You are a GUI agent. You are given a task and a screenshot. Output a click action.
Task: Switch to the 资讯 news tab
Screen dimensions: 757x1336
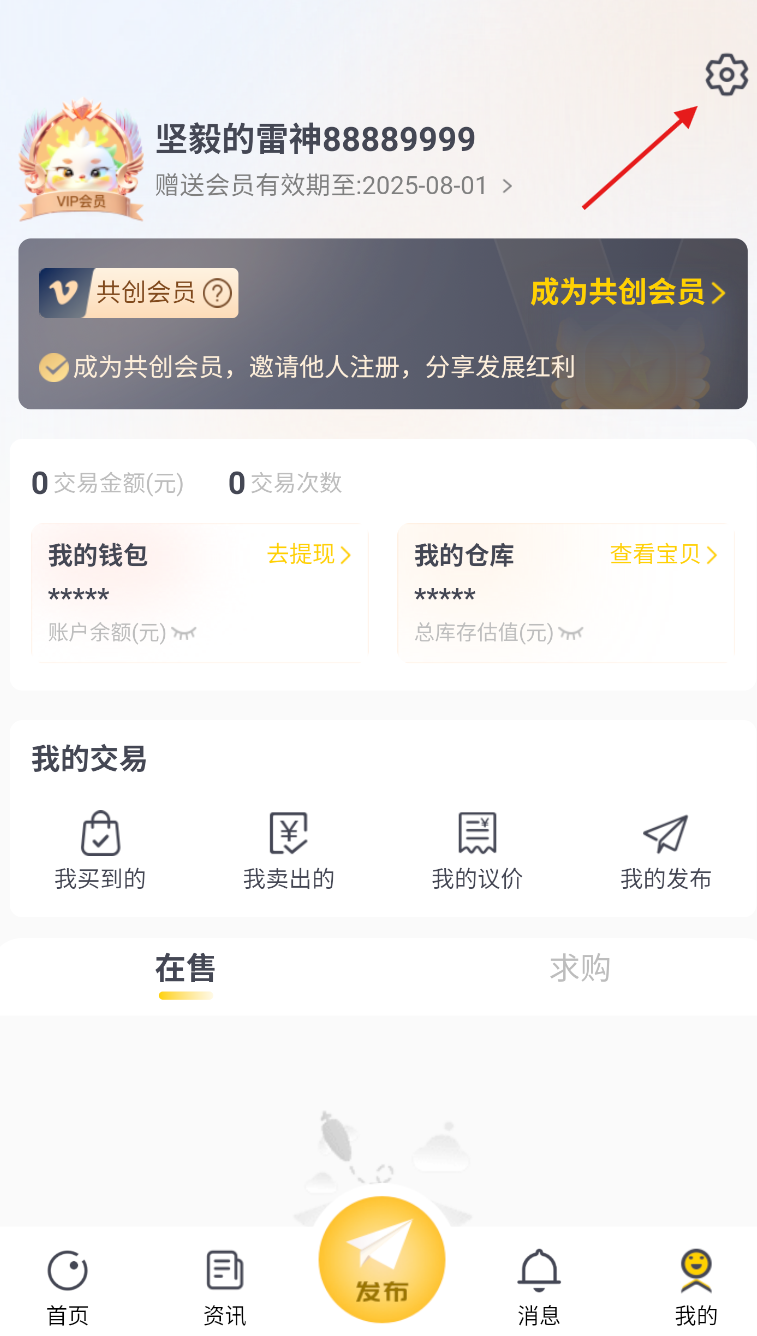point(225,1287)
